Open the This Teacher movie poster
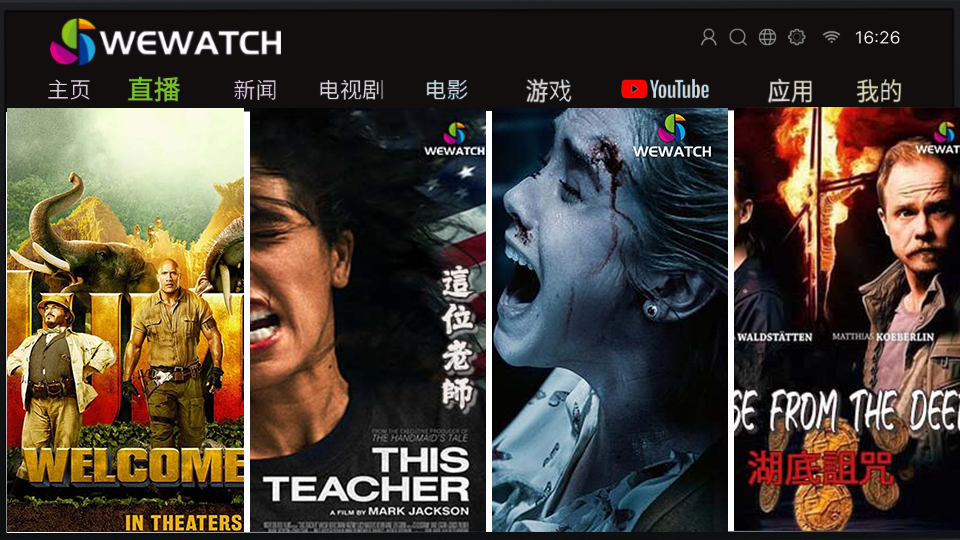Viewport: 960px width, 540px height. (x=367, y=320)
